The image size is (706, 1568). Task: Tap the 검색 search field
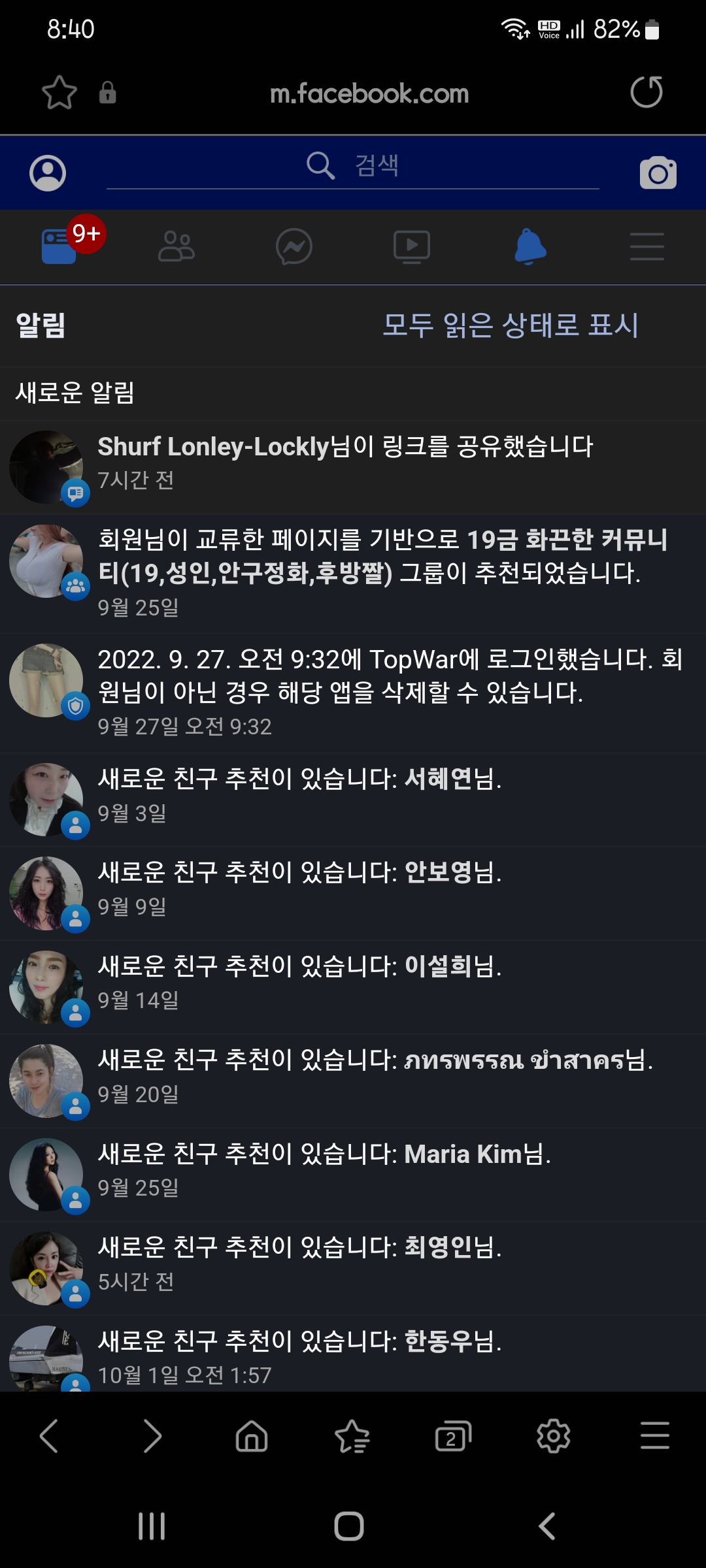[x=353, y=166]
